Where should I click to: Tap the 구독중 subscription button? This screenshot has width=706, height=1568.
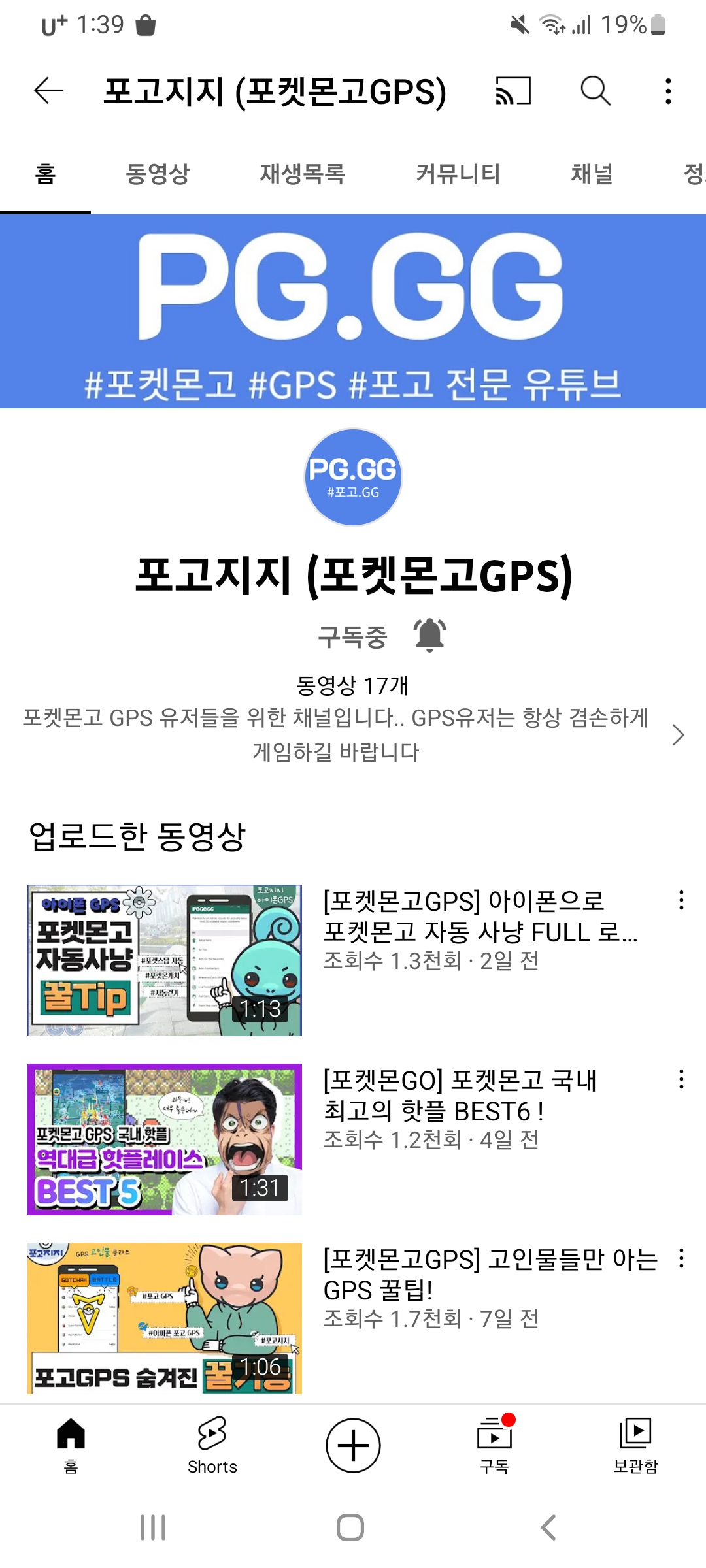pyautogui.click(x=352, y=637)
